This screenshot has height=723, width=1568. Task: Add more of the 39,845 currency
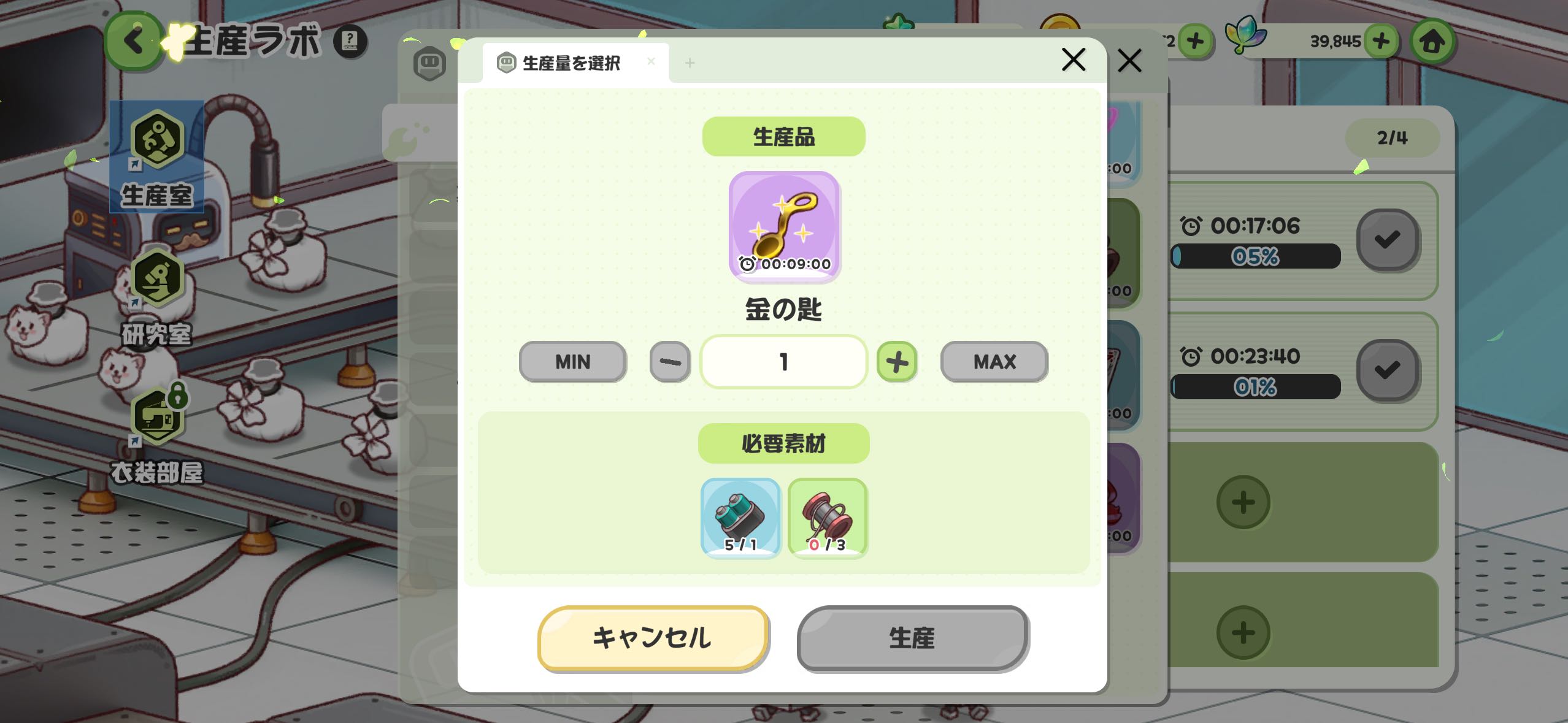pyautogui.click(x=1381, y=42)
